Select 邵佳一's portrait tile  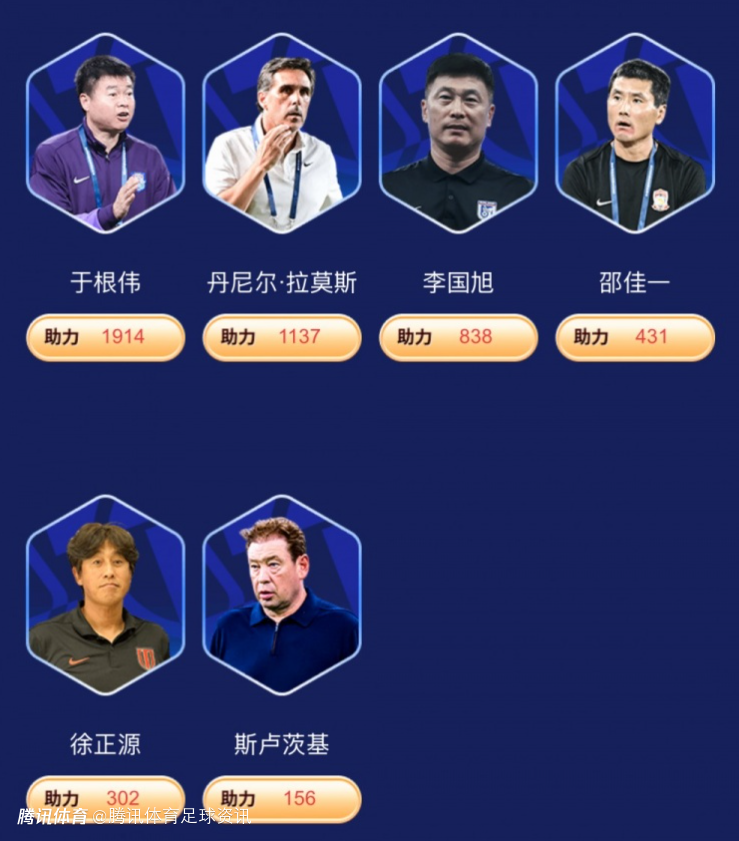pyautogui.click(x=635, y=133)
